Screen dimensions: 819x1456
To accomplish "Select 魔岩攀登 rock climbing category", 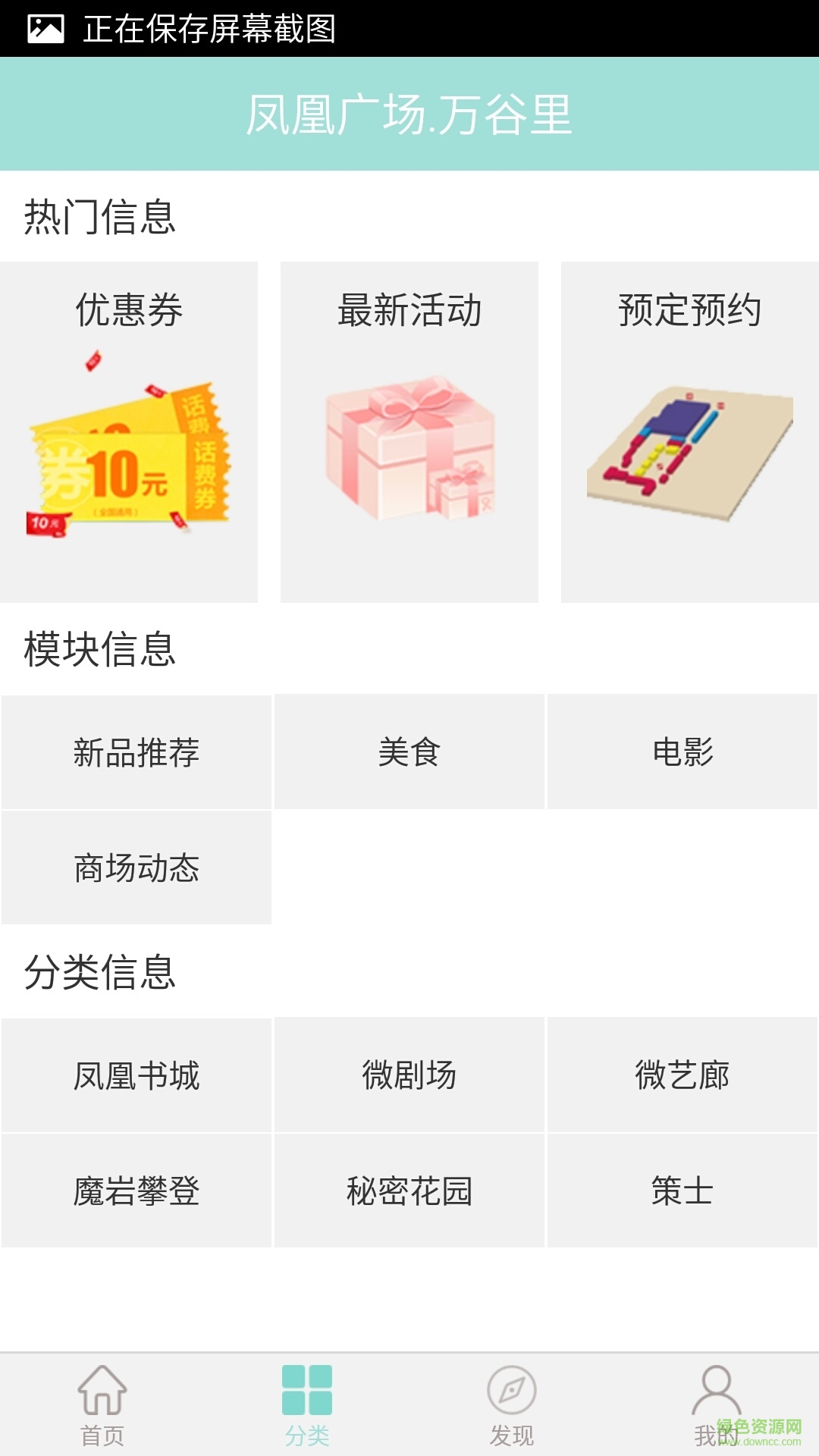I will [x=136, y=1191].
